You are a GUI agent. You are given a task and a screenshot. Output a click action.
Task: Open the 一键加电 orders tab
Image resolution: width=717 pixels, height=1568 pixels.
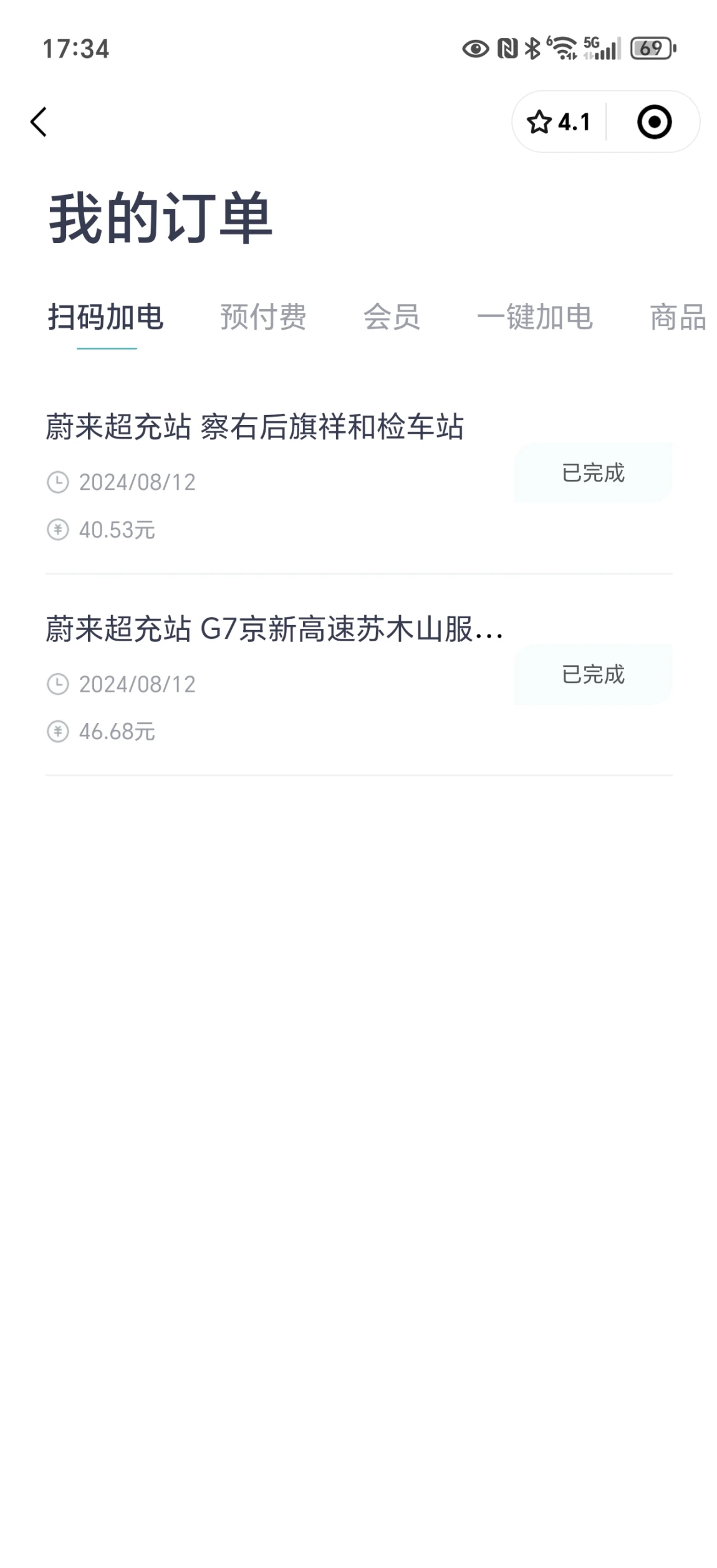535,317
